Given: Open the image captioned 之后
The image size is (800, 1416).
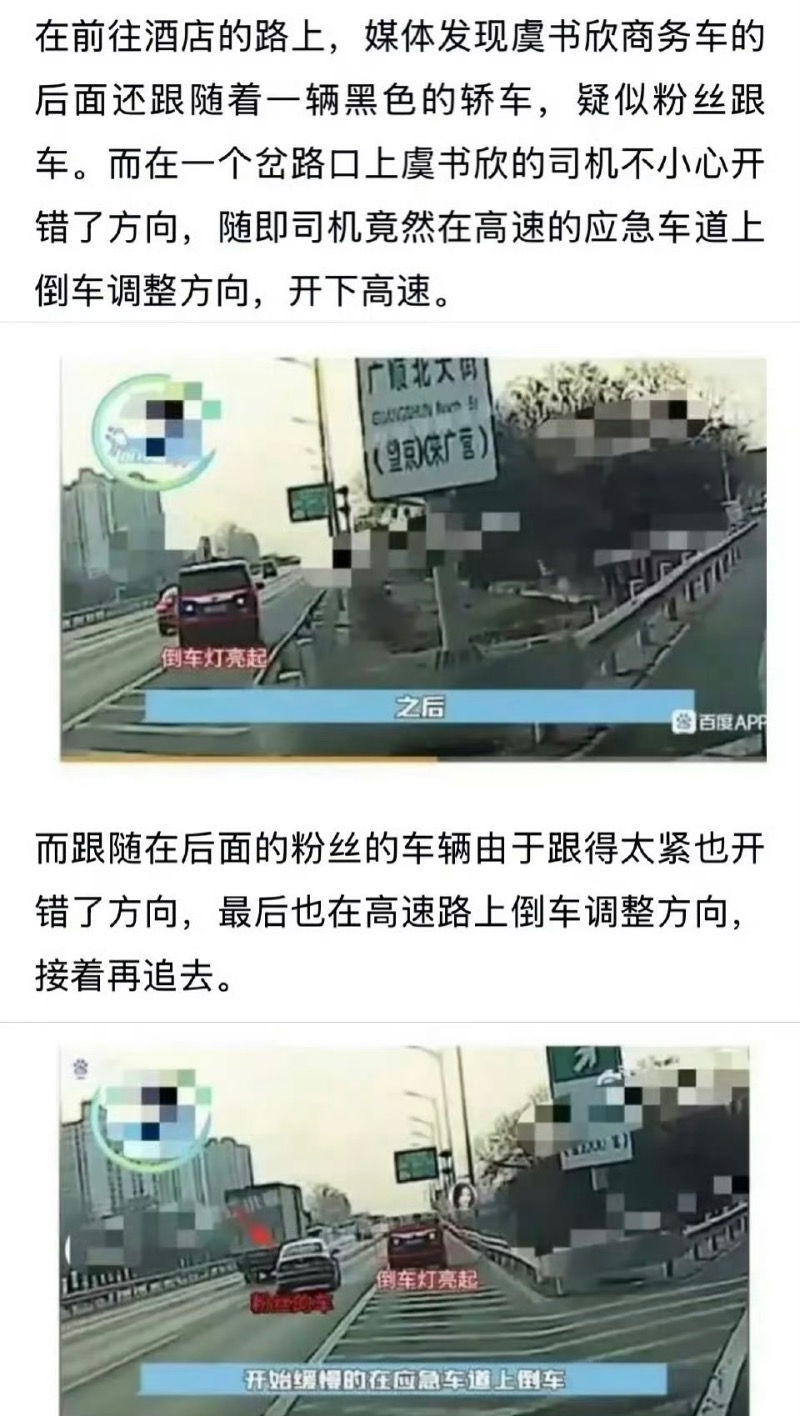Looking at the screenshot, I should [413, 558].
